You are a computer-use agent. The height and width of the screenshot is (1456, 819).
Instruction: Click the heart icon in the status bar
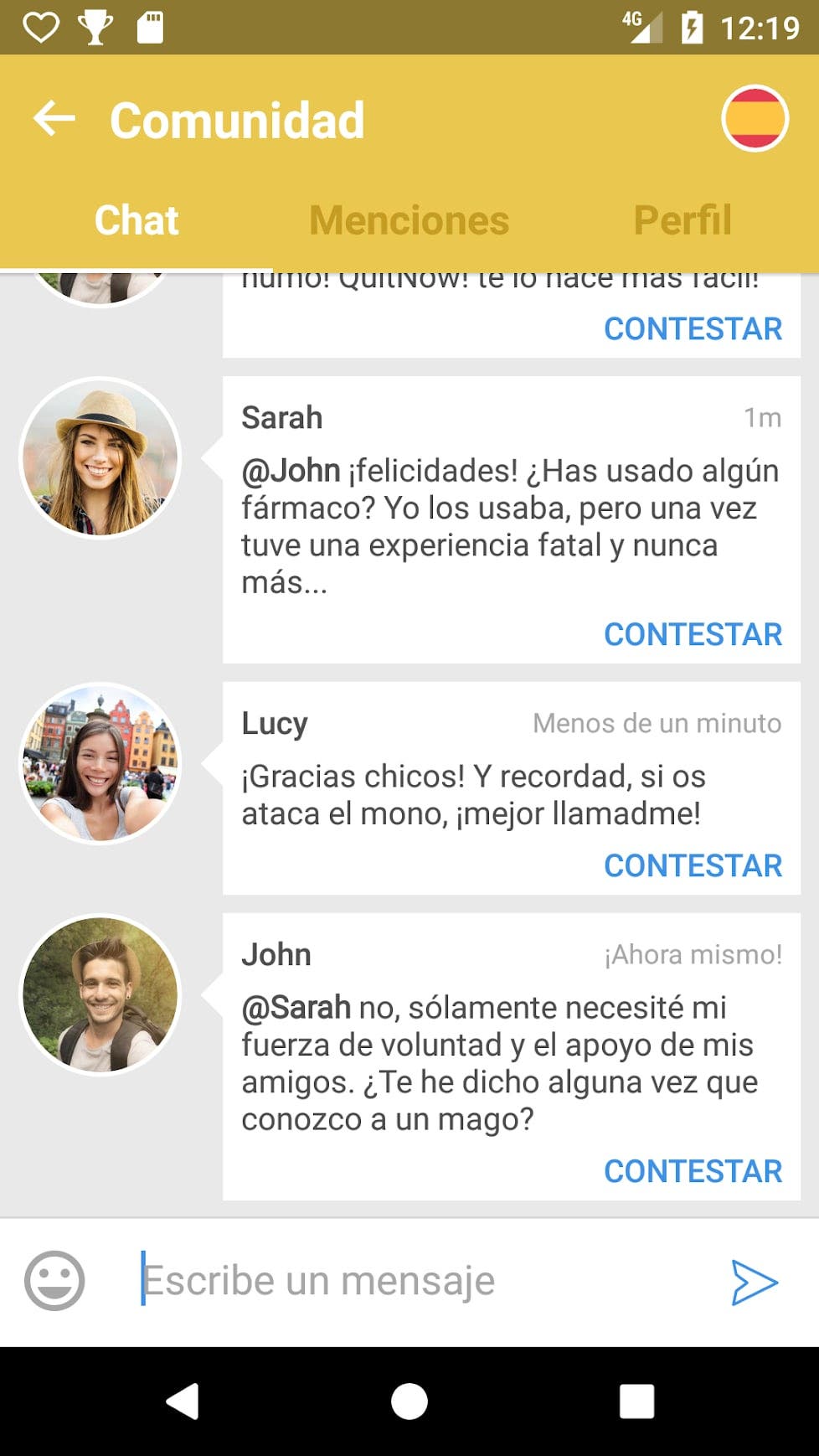click(41, 27)
